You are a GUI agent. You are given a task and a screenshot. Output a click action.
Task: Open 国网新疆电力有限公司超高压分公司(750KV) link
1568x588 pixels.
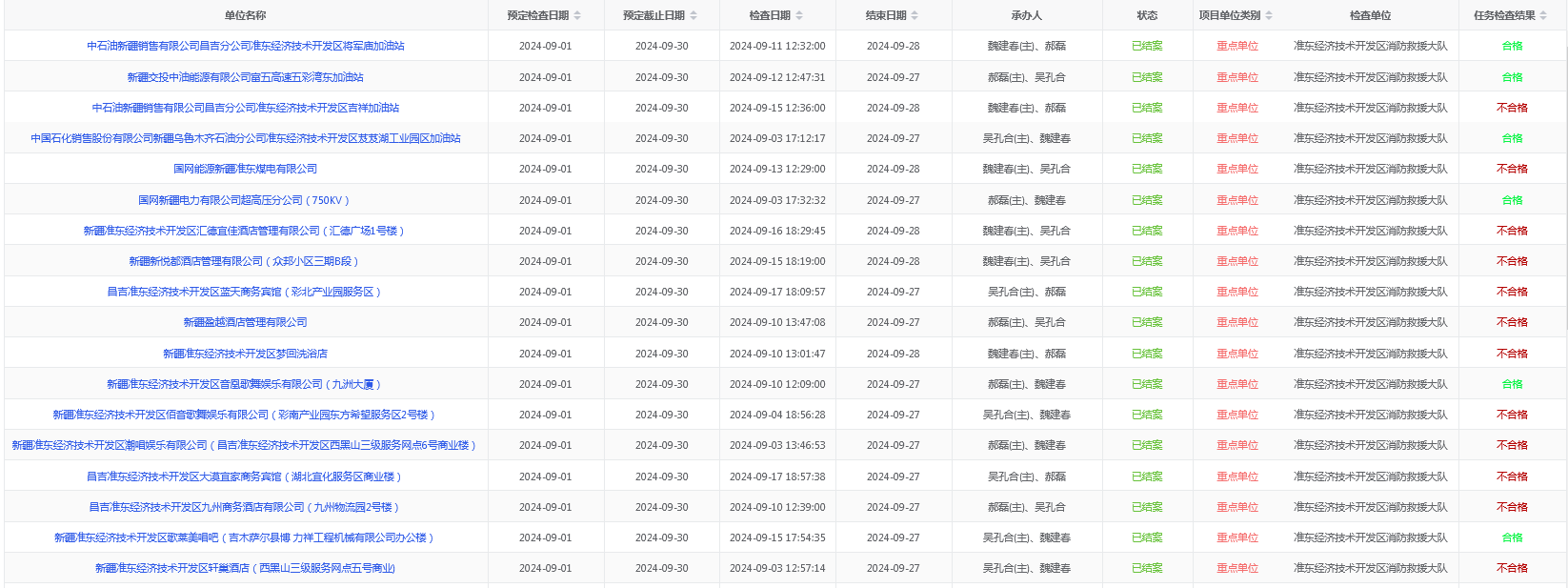pyautogui.click(x=245, y=200)
